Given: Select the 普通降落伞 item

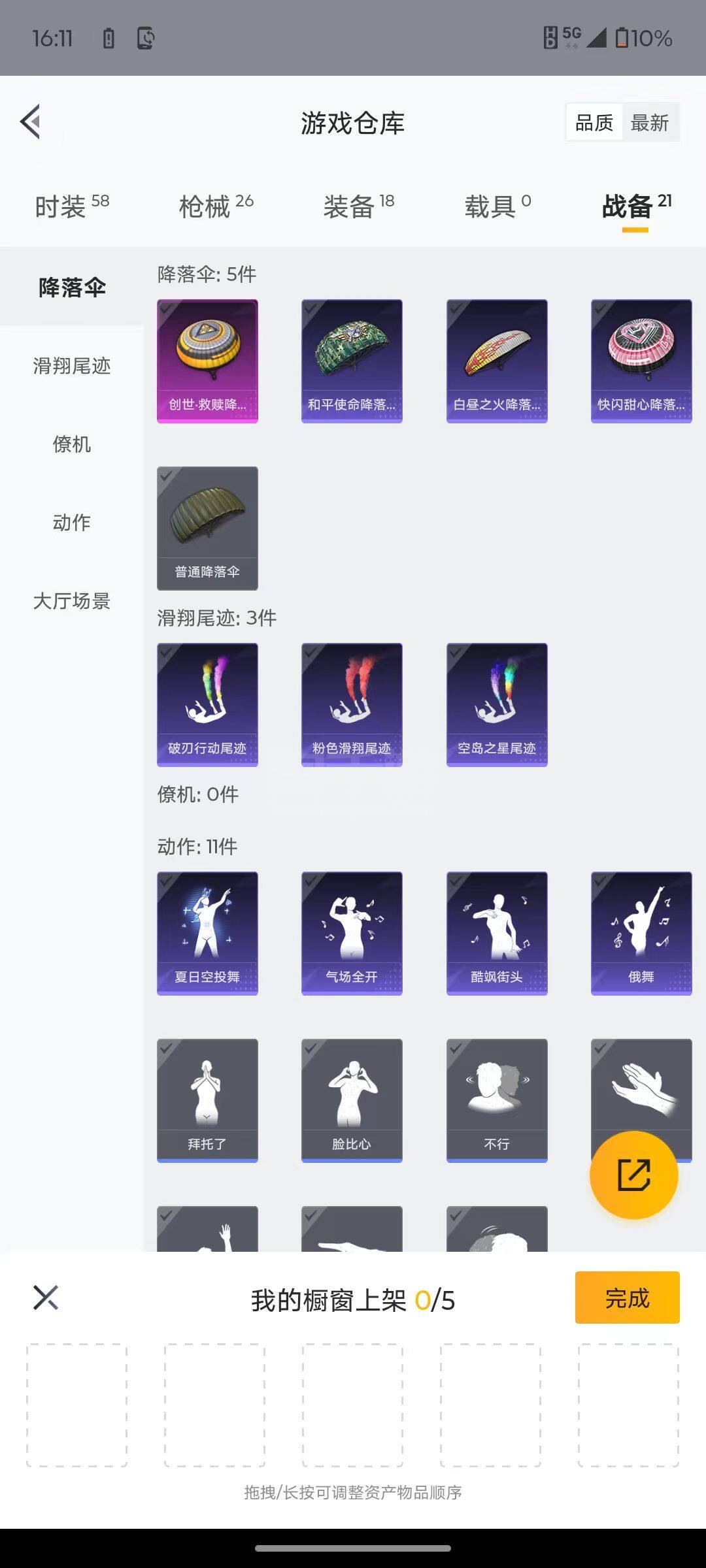Looking at the screenshot, I should [207, 528].
